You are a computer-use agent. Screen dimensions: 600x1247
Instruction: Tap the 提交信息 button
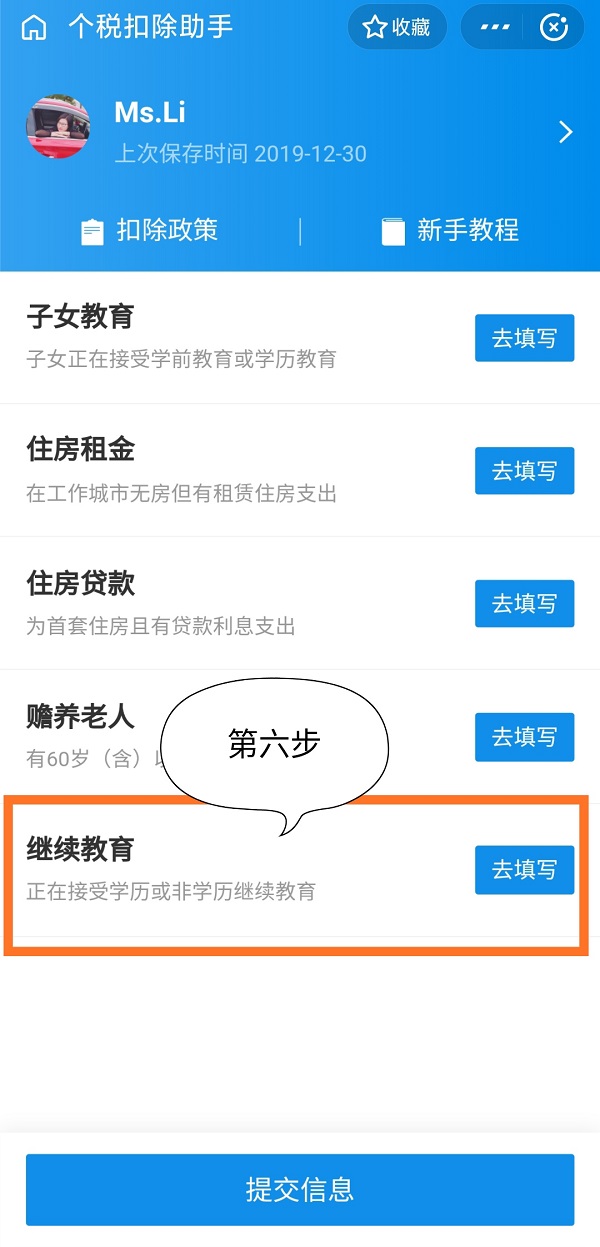300,1189
